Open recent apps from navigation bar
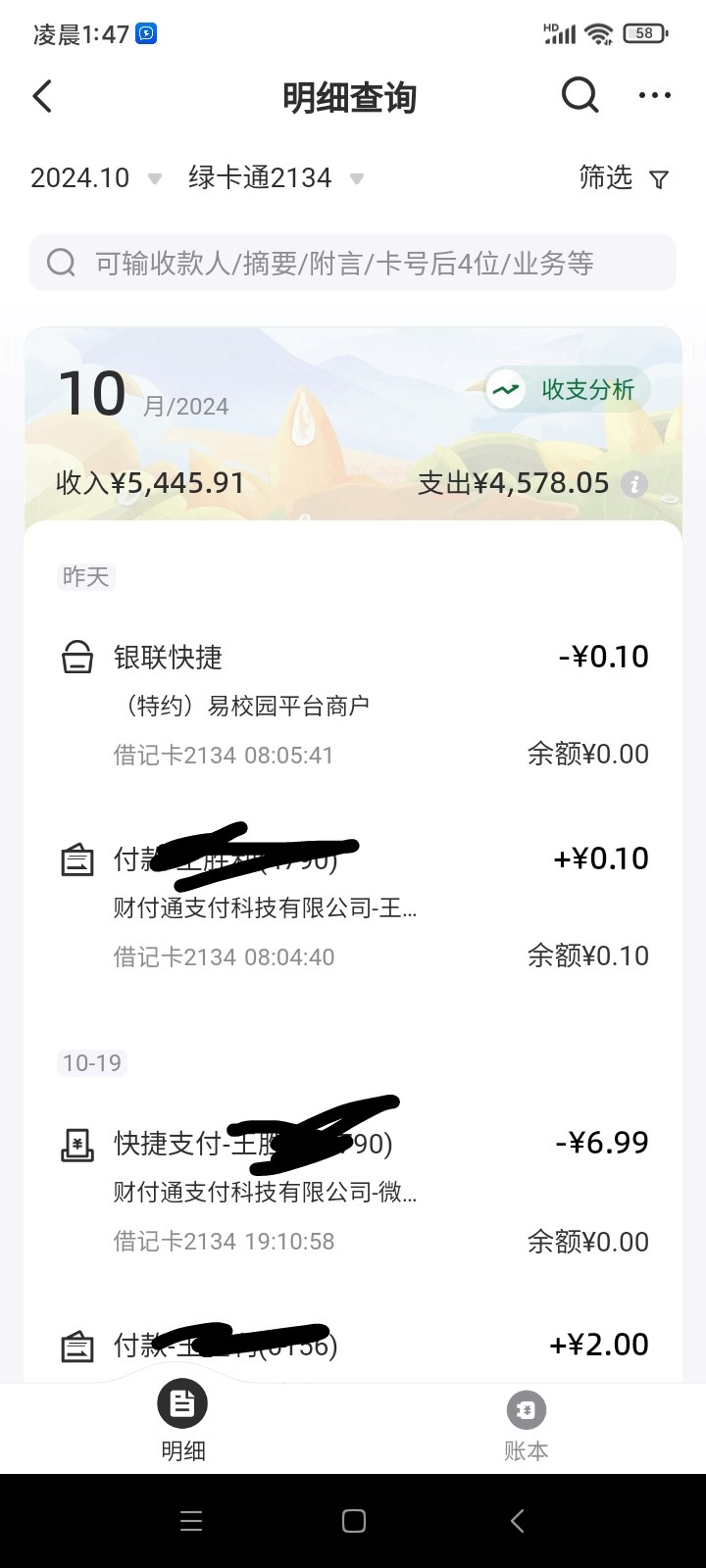706x1568 pixels. coord(191,1521)
